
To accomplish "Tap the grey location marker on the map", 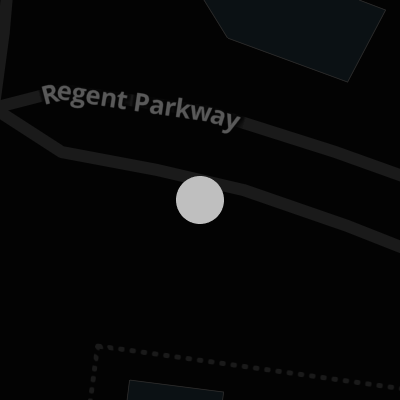I will (x=200, y=200).
